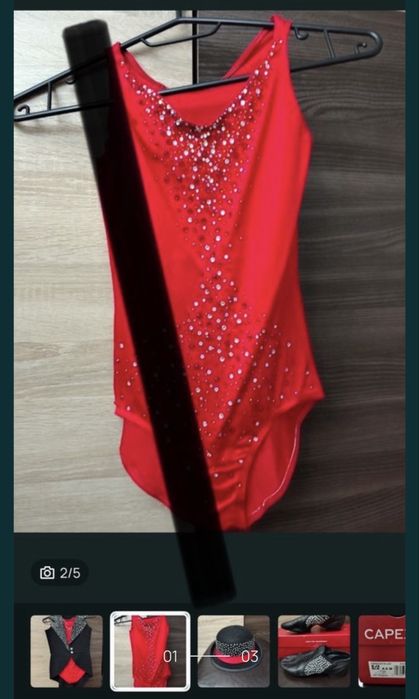The image size is (419, 699).
Task: Select the red leotard thumbnail
Action: 150,651
